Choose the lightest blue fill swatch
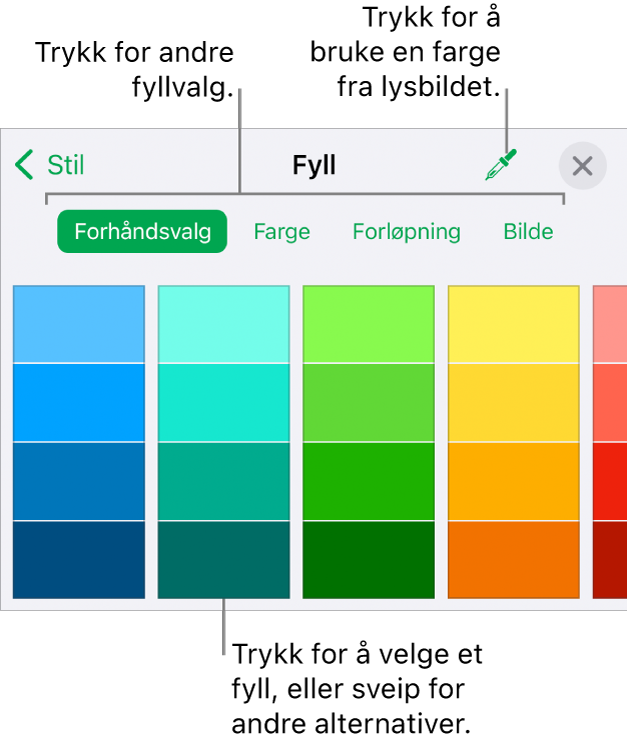Viewport: 627px width, 750px height. 78,324
